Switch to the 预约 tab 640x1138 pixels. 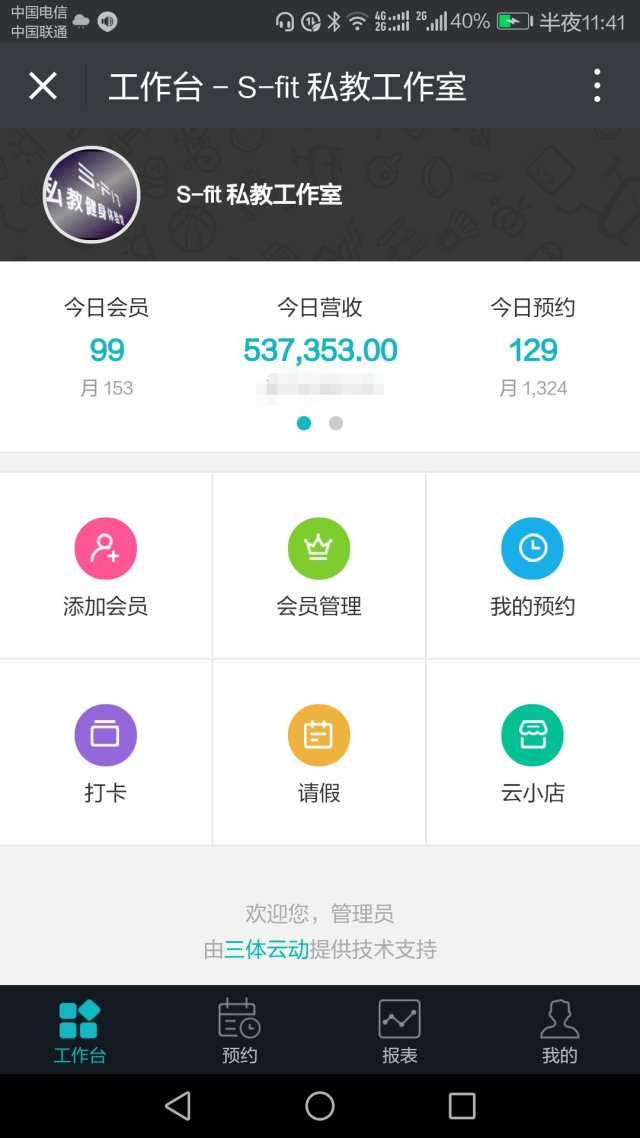tap(239, 1031)
